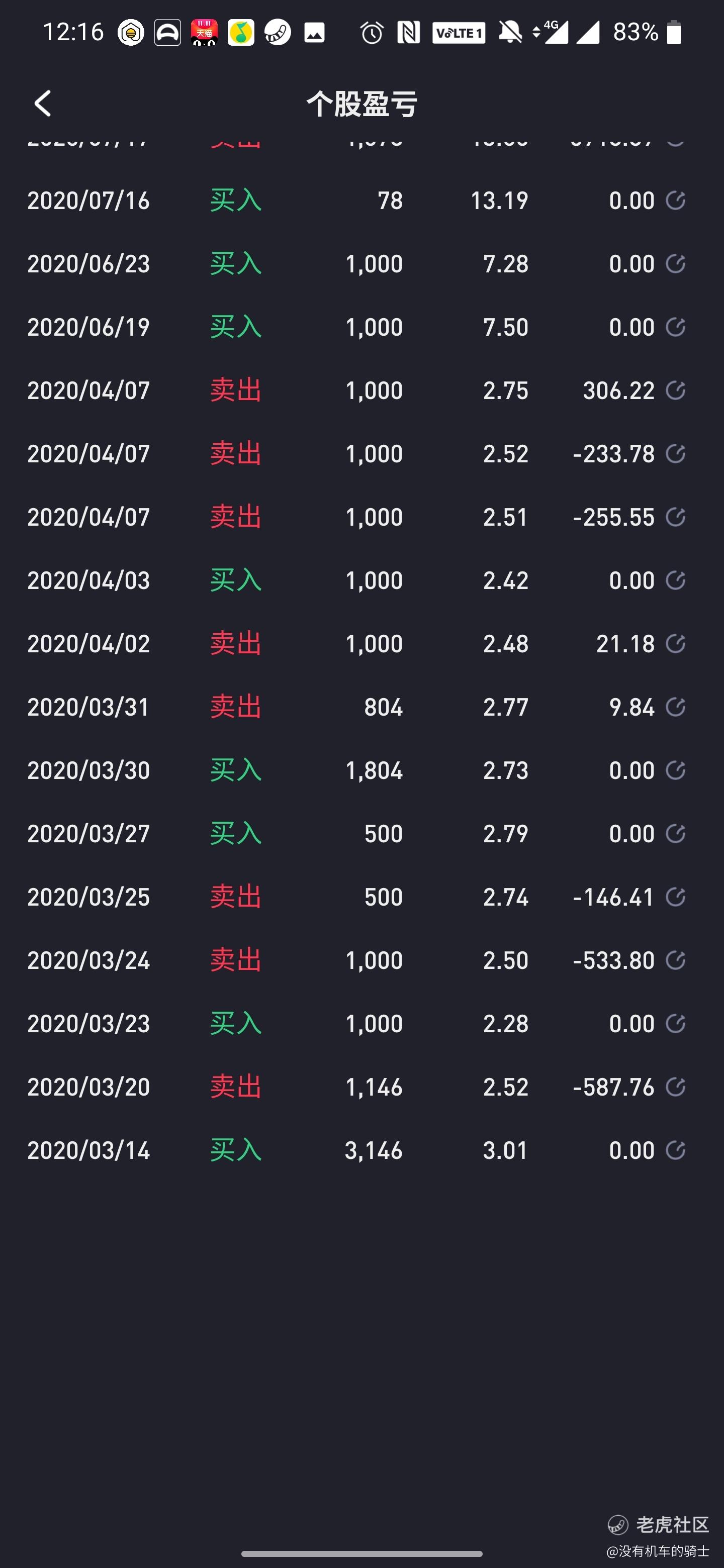This screenshot has height=1568, width=724.
Task: Tap the share icon next to -233.78
Action: pos(675,453)
